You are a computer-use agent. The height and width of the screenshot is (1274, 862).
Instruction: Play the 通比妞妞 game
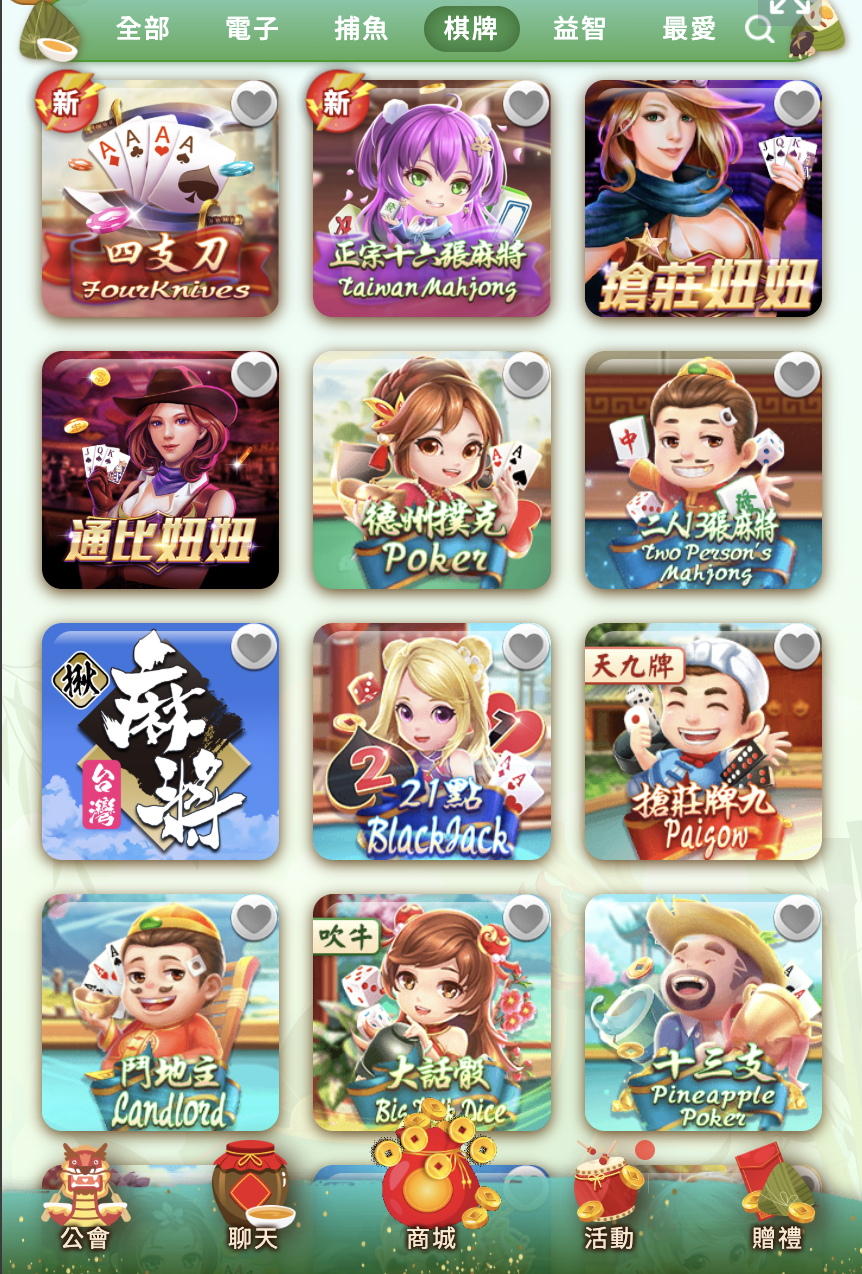(x=160, y=470)
